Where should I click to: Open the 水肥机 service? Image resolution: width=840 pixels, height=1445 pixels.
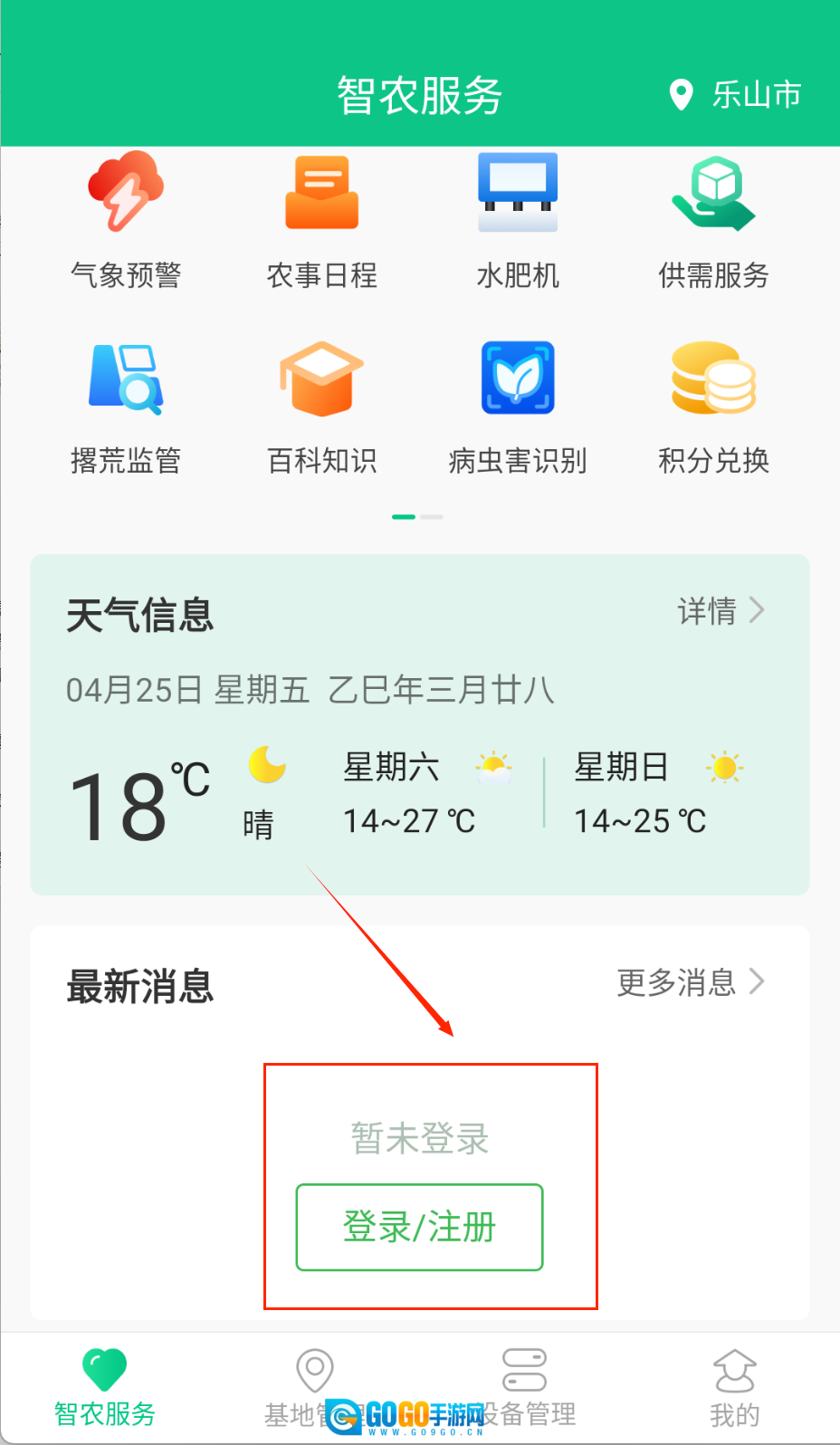coord(518,219)
